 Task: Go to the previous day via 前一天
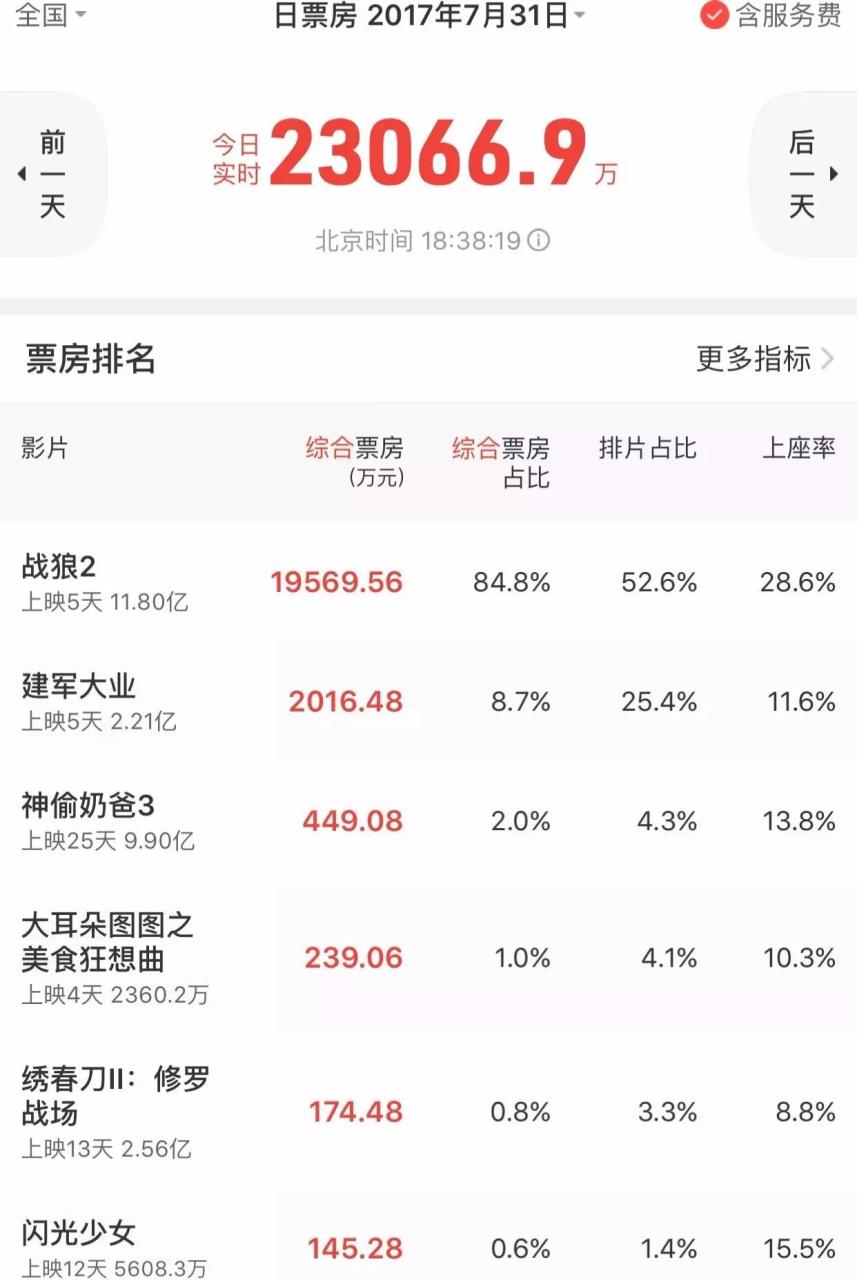coord(52,173)
